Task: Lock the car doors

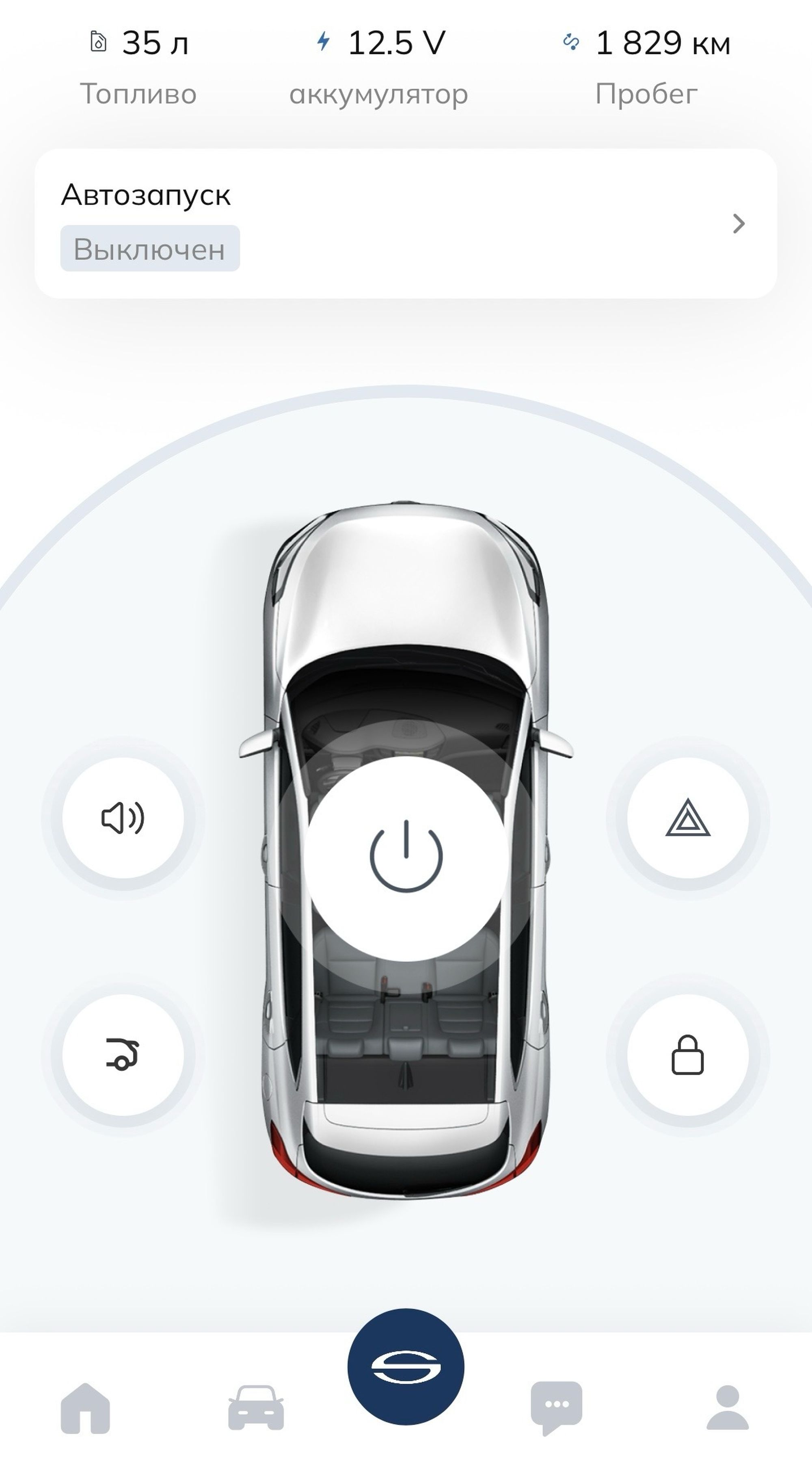Action: 688,1054
